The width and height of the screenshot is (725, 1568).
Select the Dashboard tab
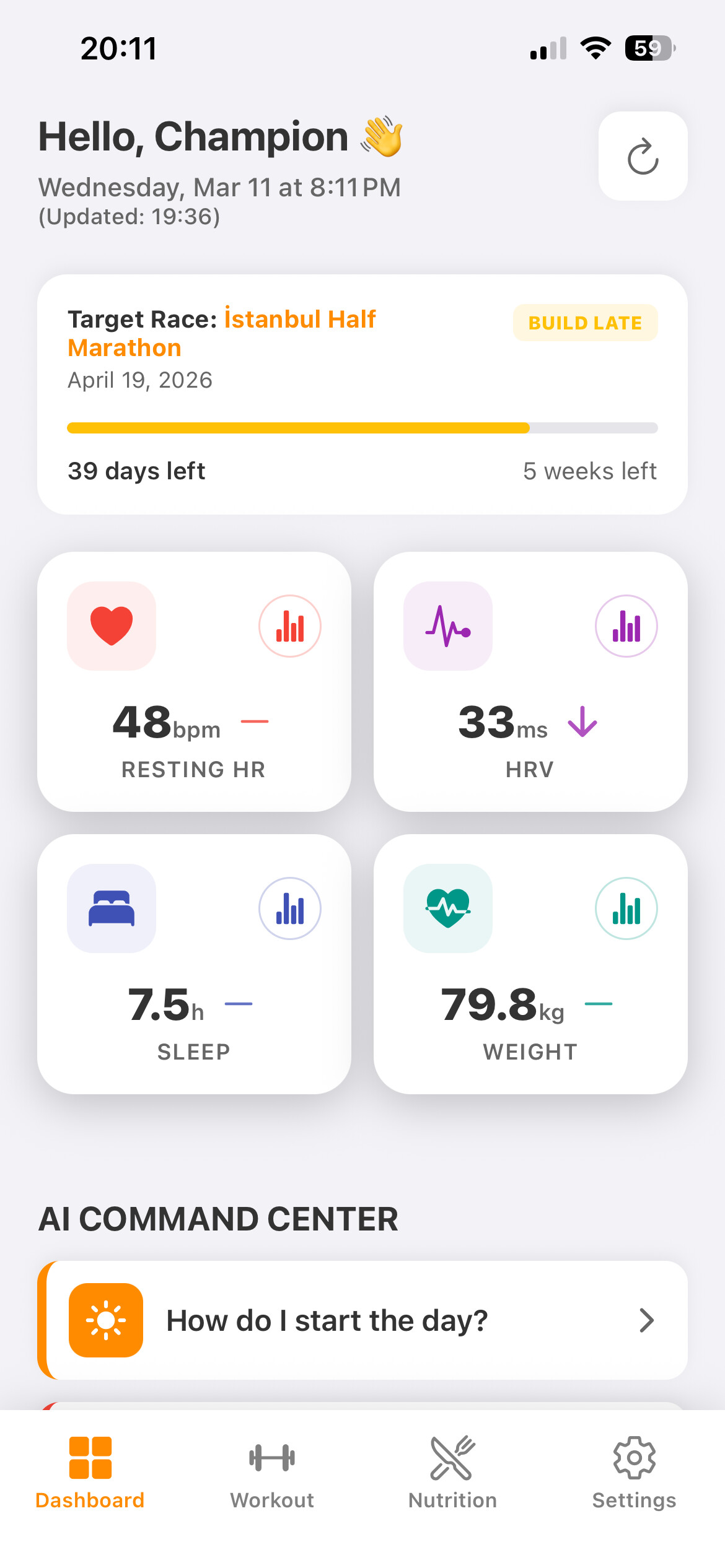[90, 1473]
